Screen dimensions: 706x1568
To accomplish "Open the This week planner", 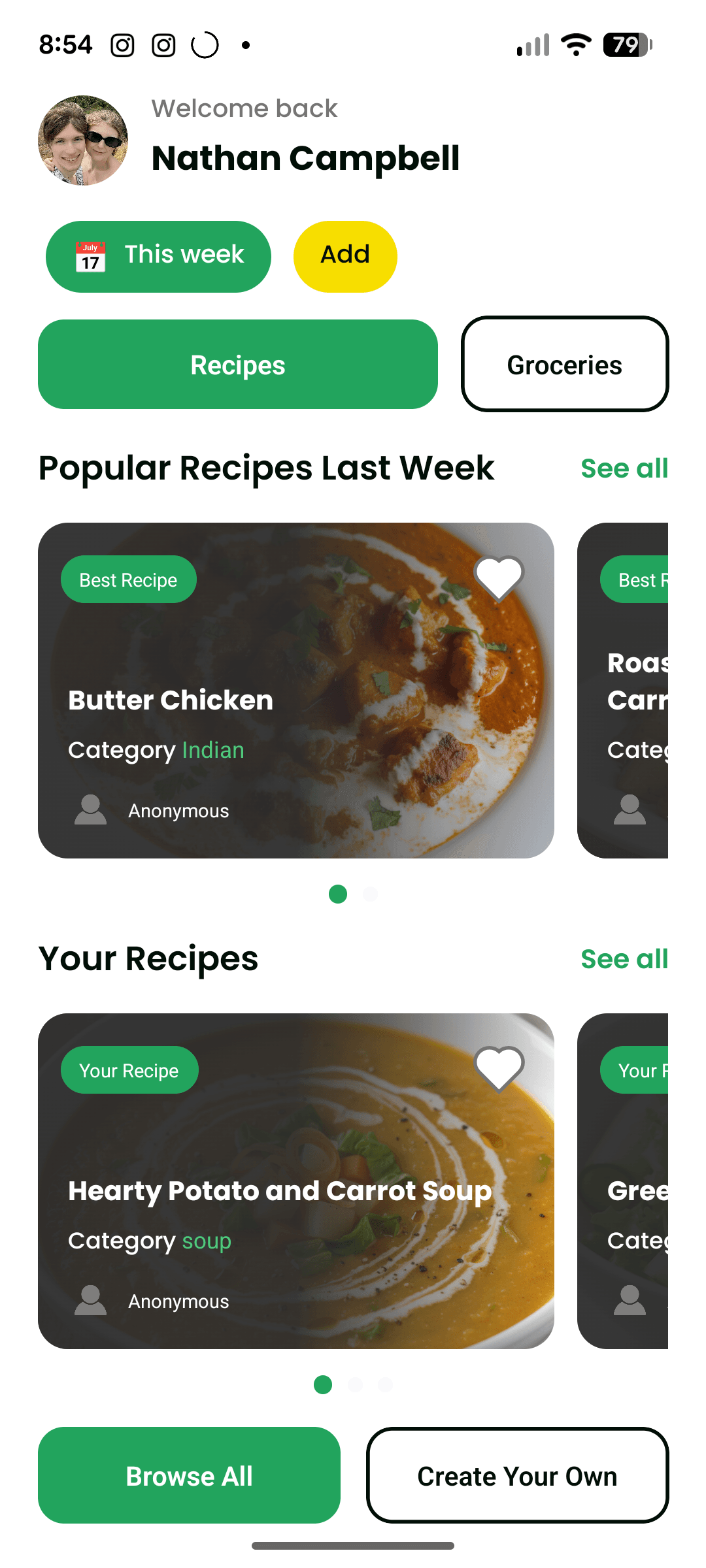I will pyautogui.click(x=158, y=256).
